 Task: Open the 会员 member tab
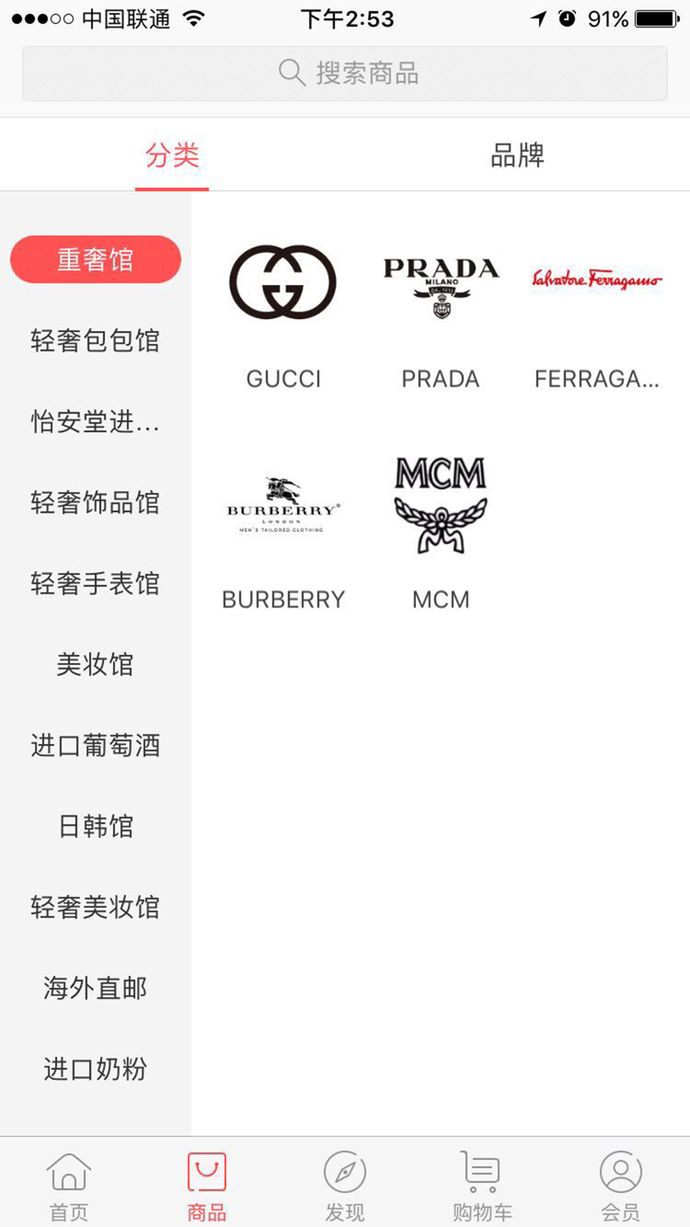(620, 1185)
